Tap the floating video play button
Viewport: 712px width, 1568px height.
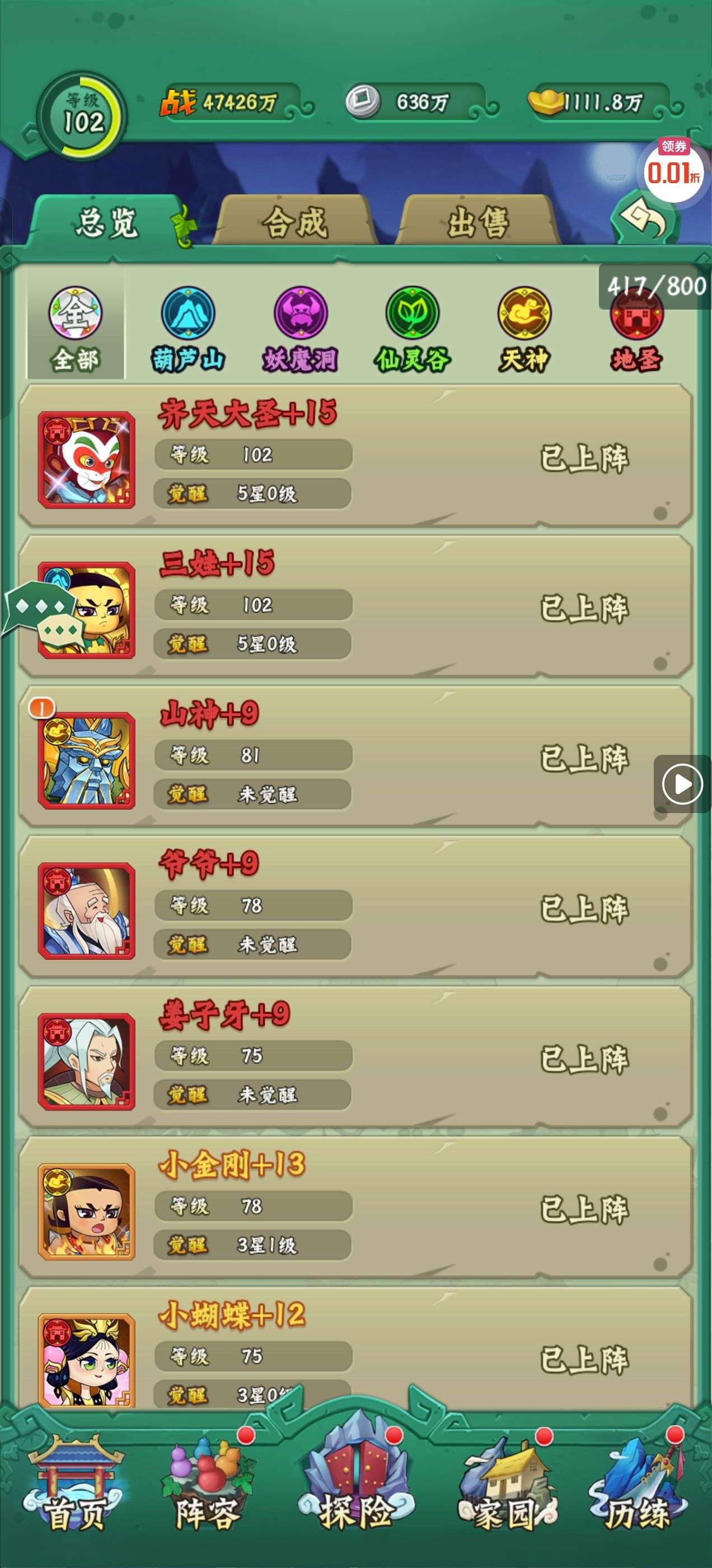coord(682,784)
